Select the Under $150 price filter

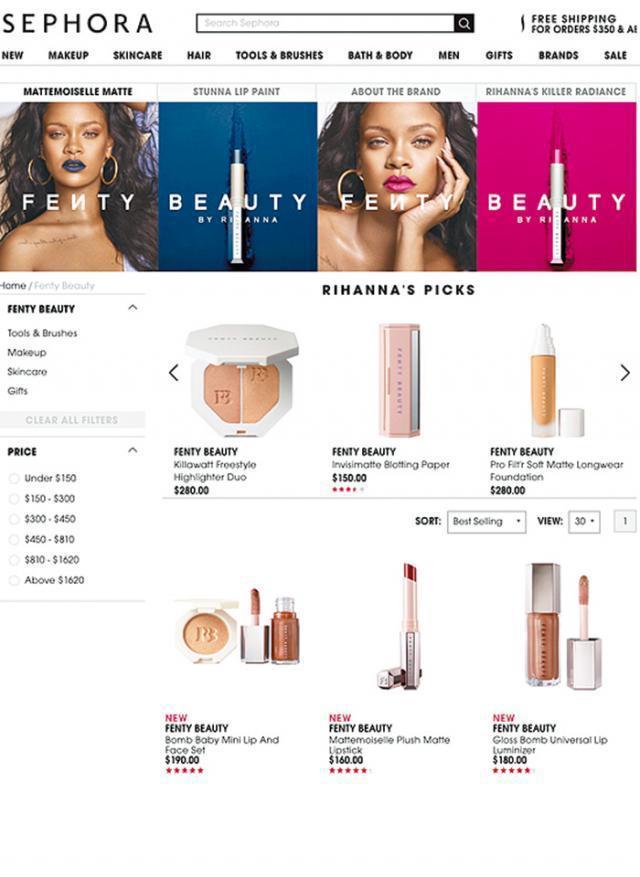[x=14, y=479]
